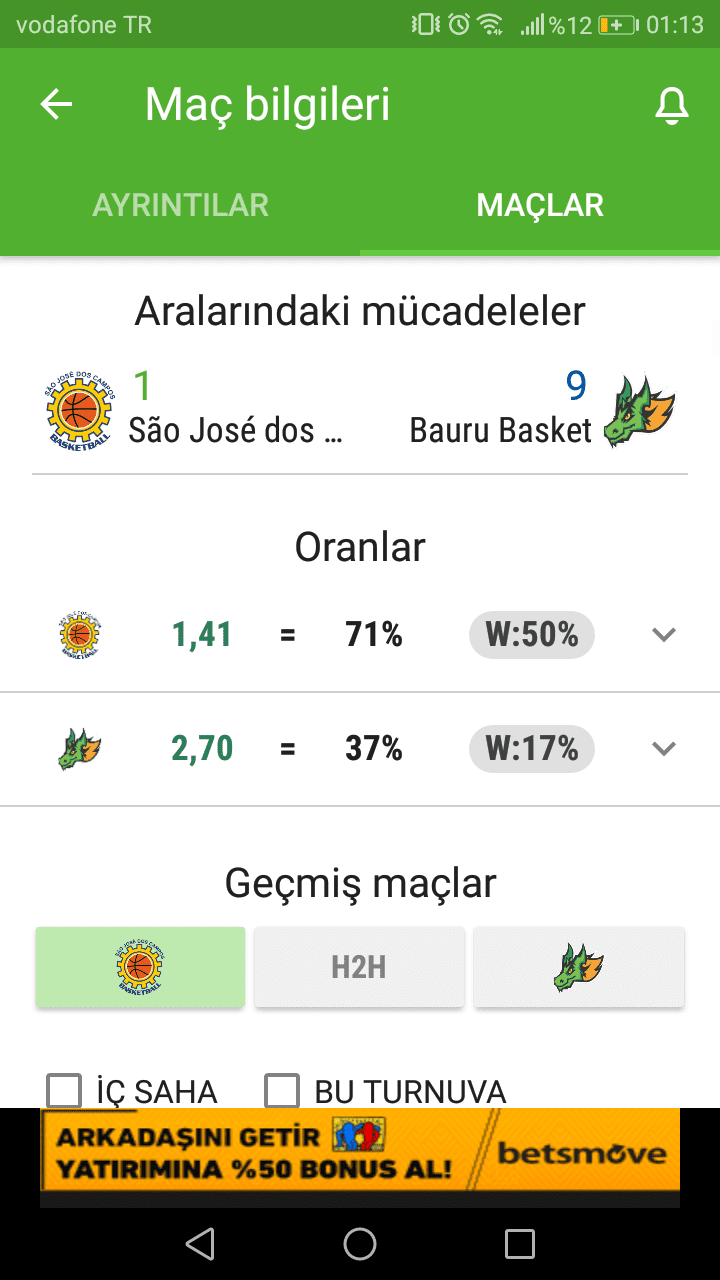
Task: Switch past matches to H2H
Action: point(359,967)
